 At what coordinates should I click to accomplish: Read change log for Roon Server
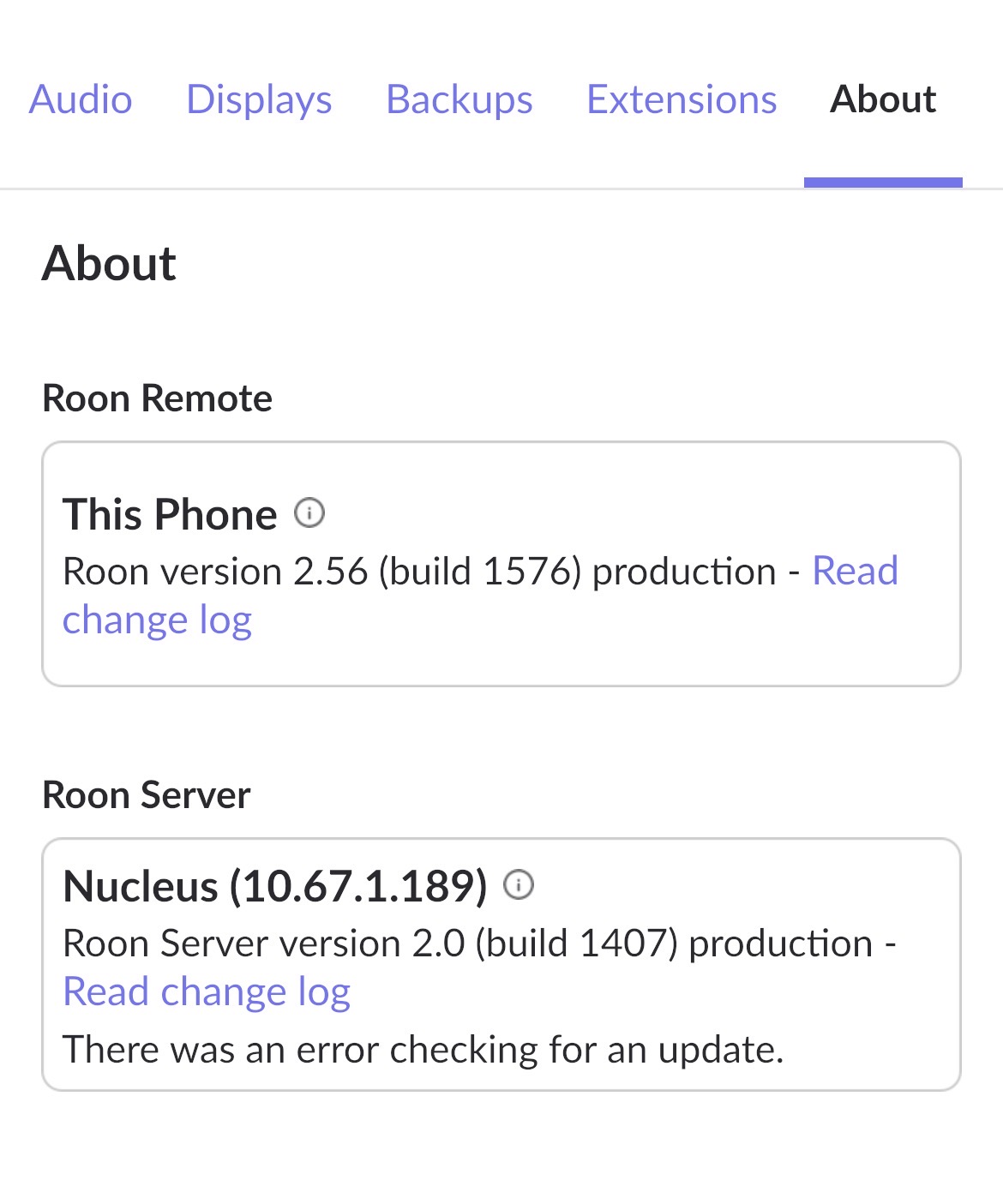click(x=207, y=991)
